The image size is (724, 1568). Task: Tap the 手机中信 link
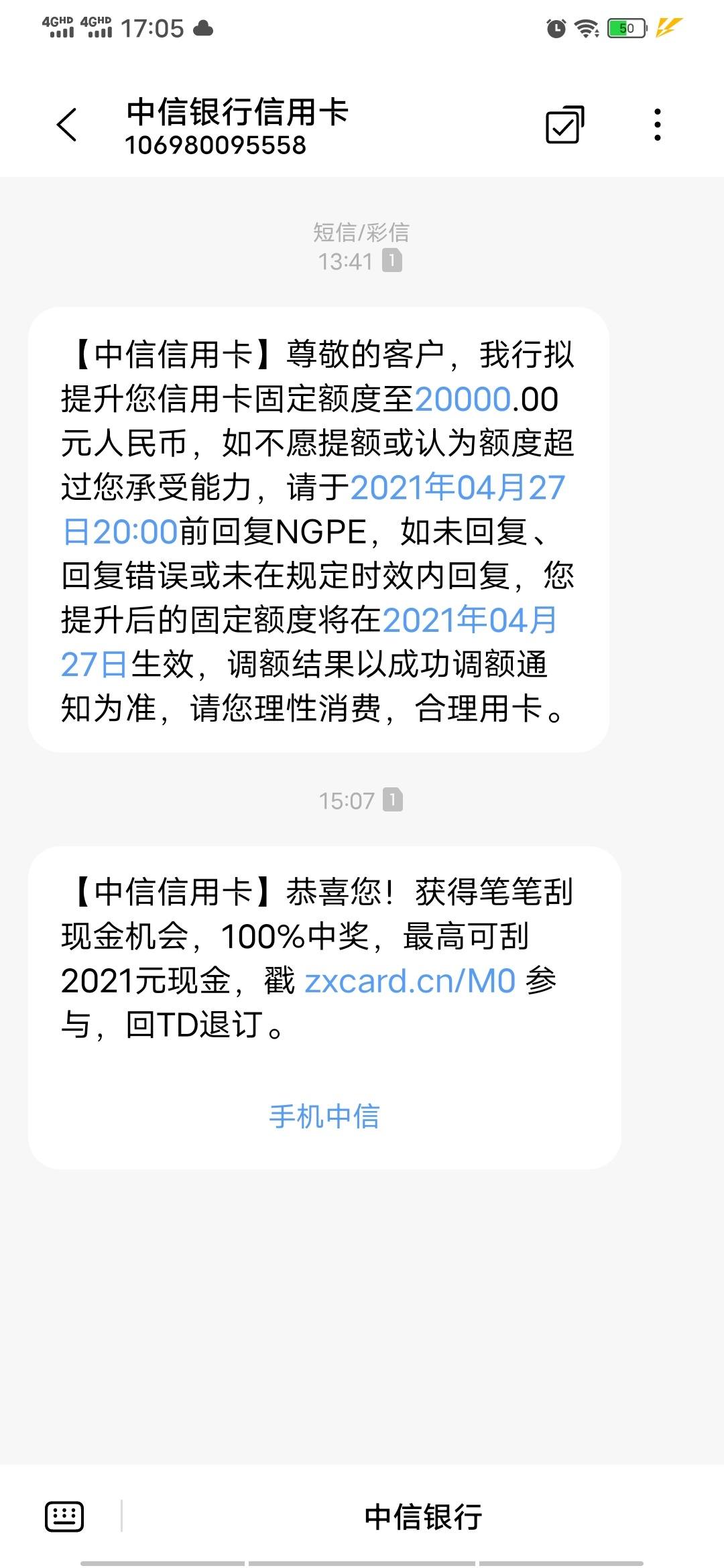tap(324, 1116)
